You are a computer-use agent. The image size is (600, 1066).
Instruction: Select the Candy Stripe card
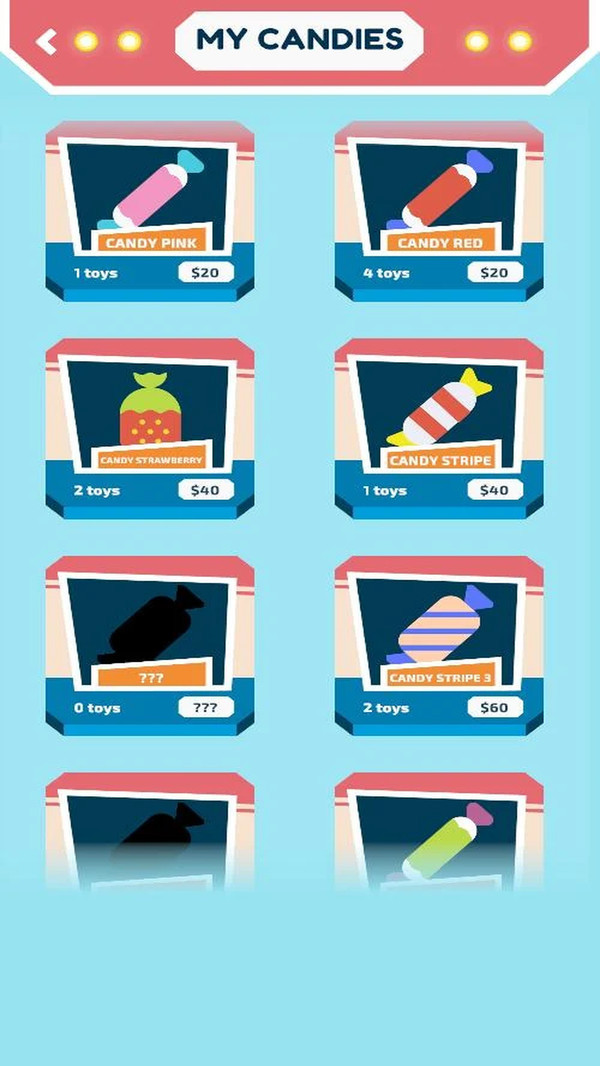(439, 428)
